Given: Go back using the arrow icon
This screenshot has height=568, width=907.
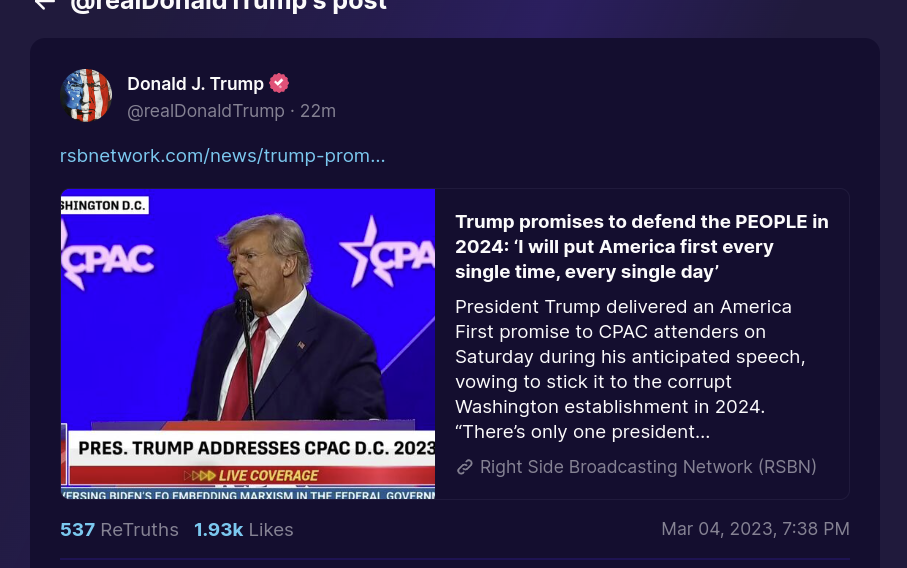Looking at the screenshot, I should click(43, 5).
